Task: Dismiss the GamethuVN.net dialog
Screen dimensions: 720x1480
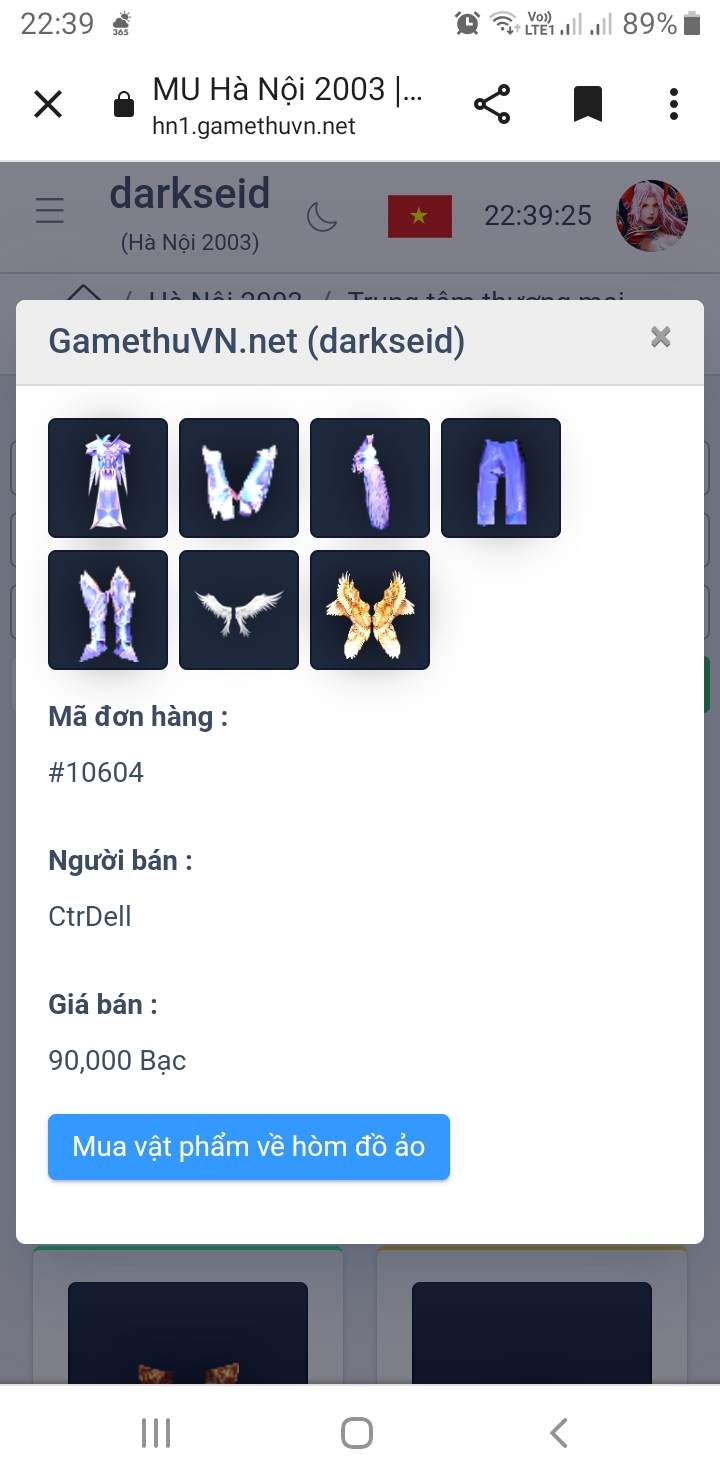Action: point(660,337)
